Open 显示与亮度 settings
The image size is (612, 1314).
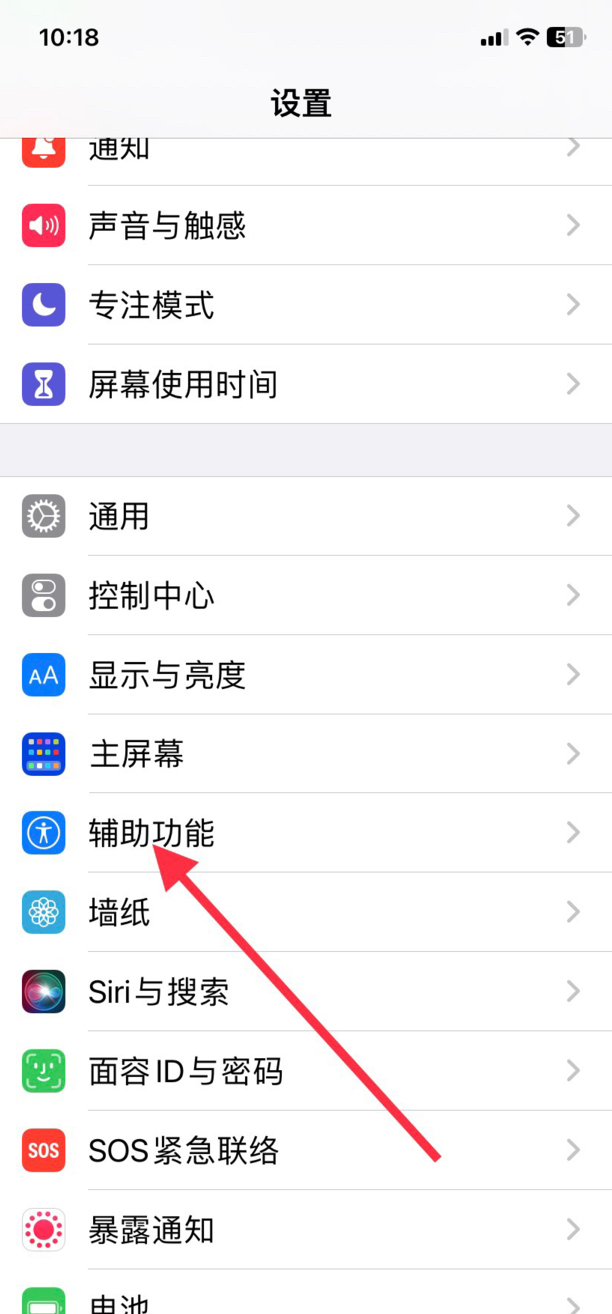(x=167, y=675)
